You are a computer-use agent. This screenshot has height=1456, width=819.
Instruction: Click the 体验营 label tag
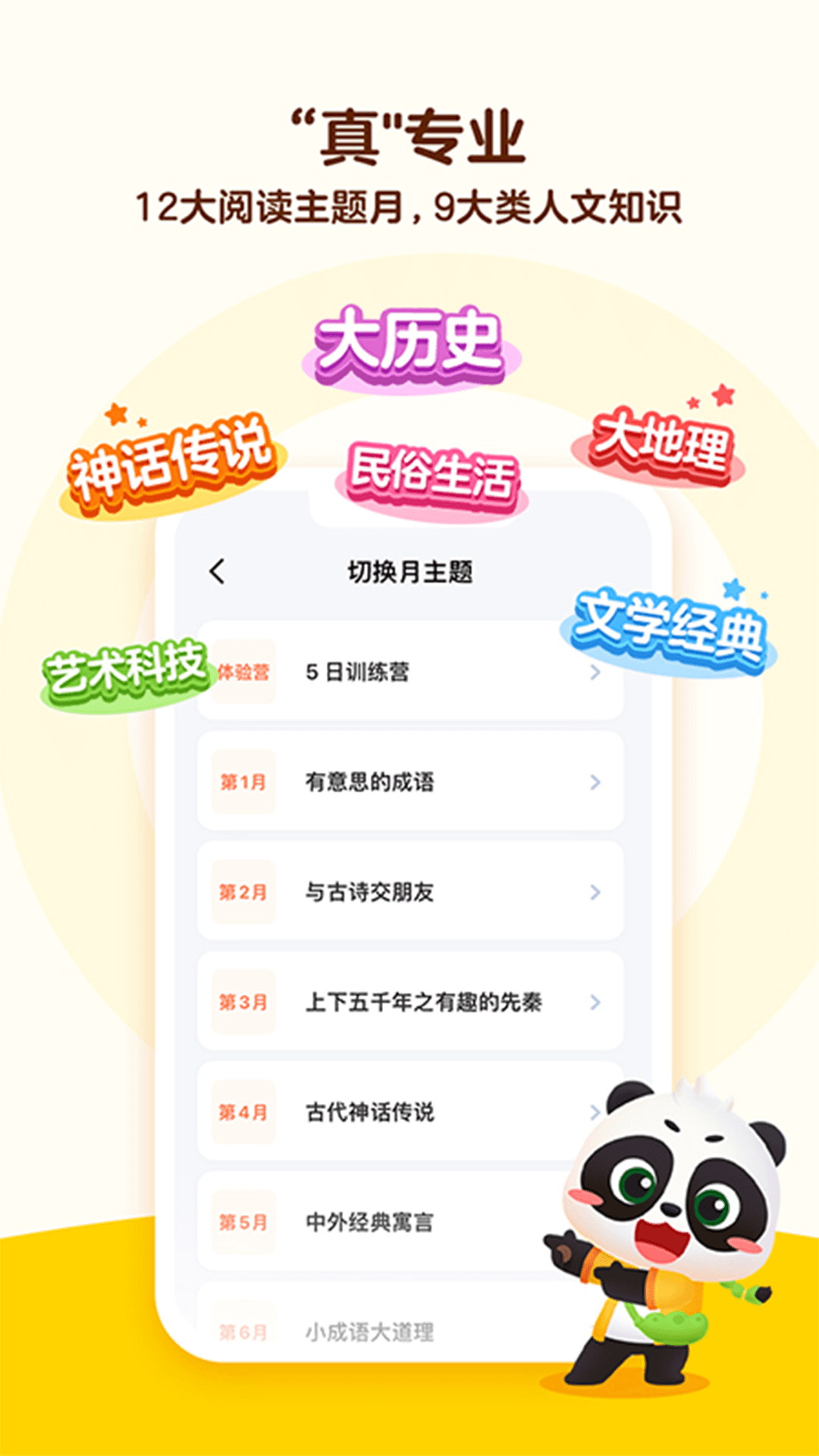[241, 671]
